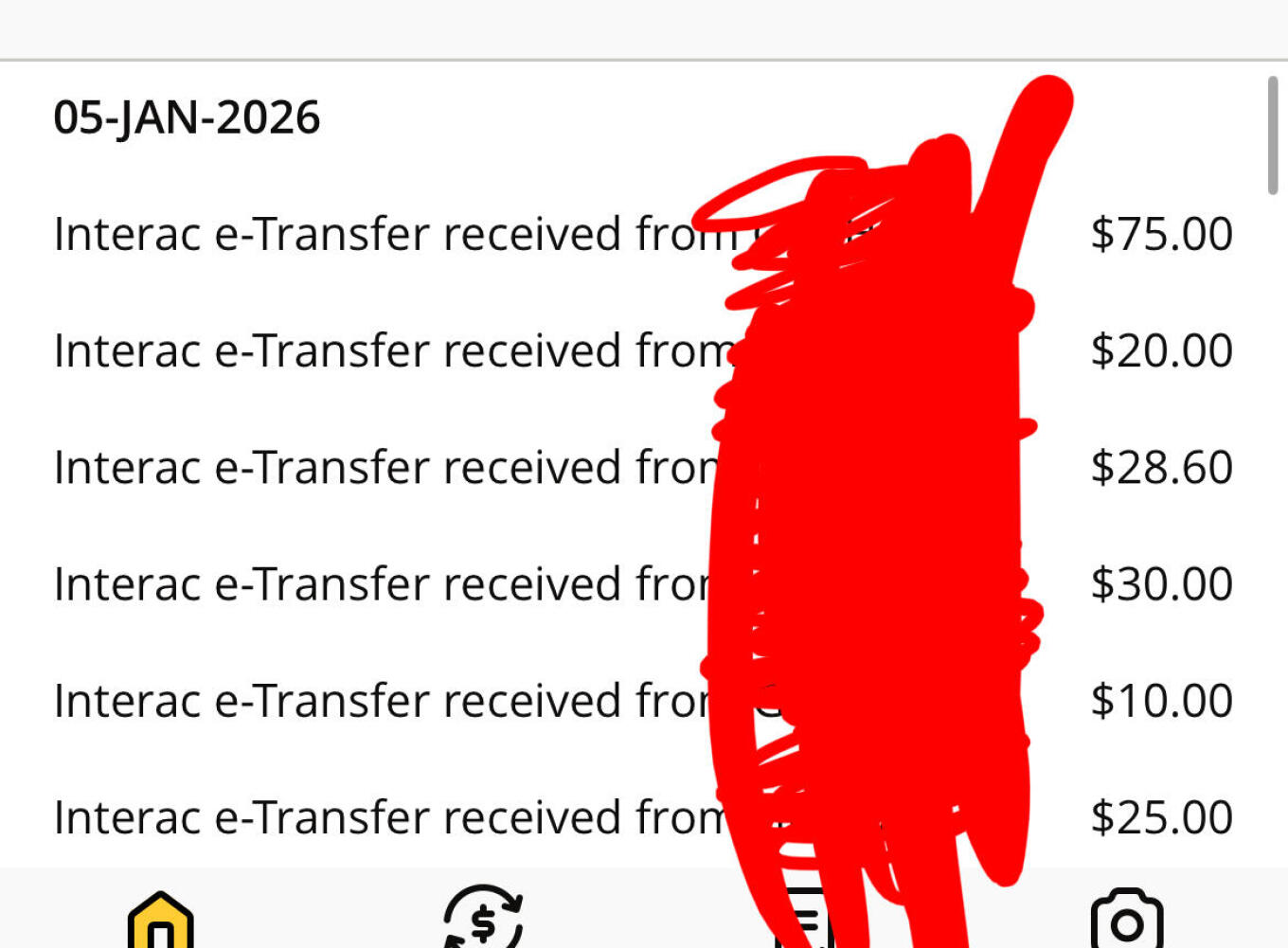This screenshot has width=1288, height=948.
Task: Go to the home tab
Action: pyautogui.click(x=161, y=919)
